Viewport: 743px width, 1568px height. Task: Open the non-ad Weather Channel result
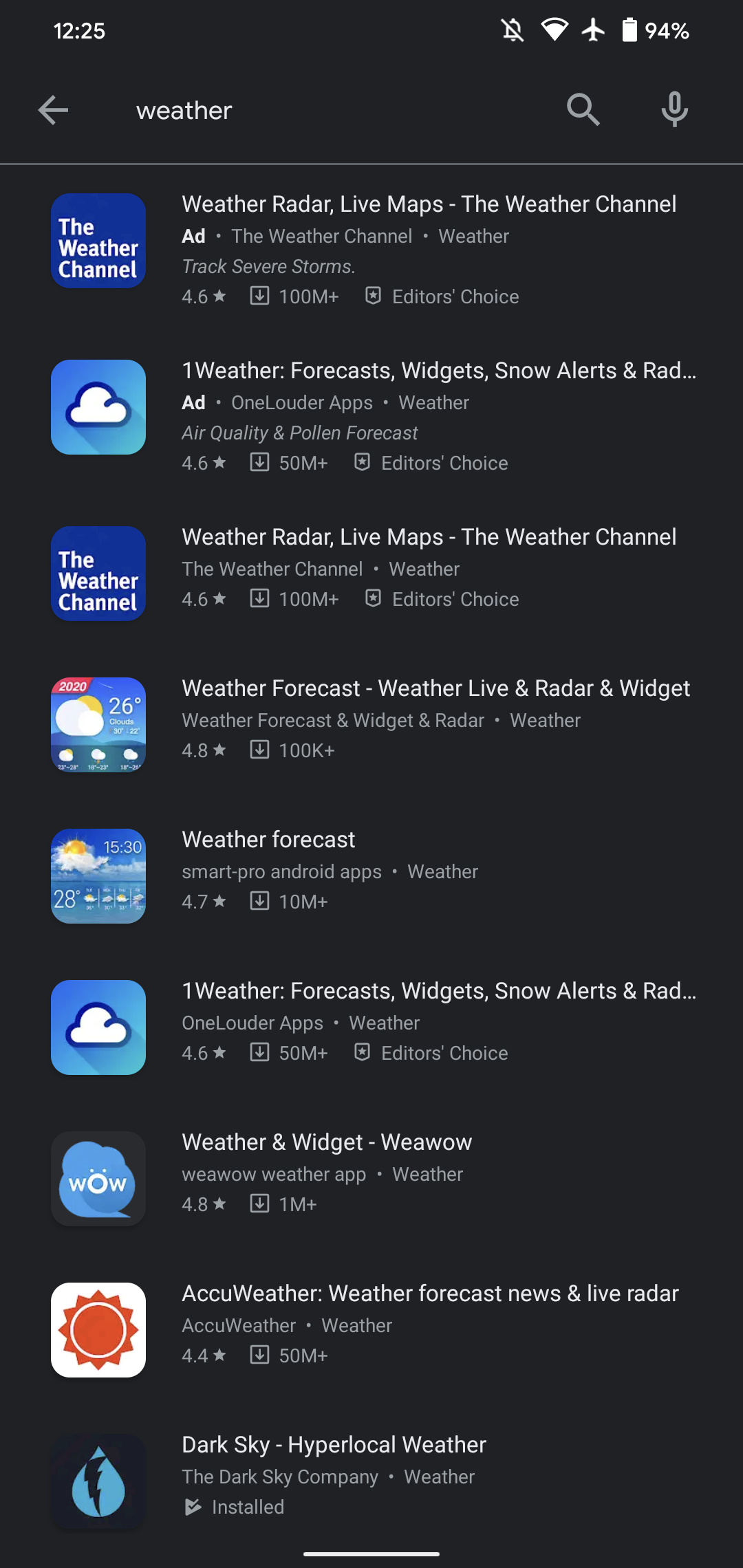(429, 538)
